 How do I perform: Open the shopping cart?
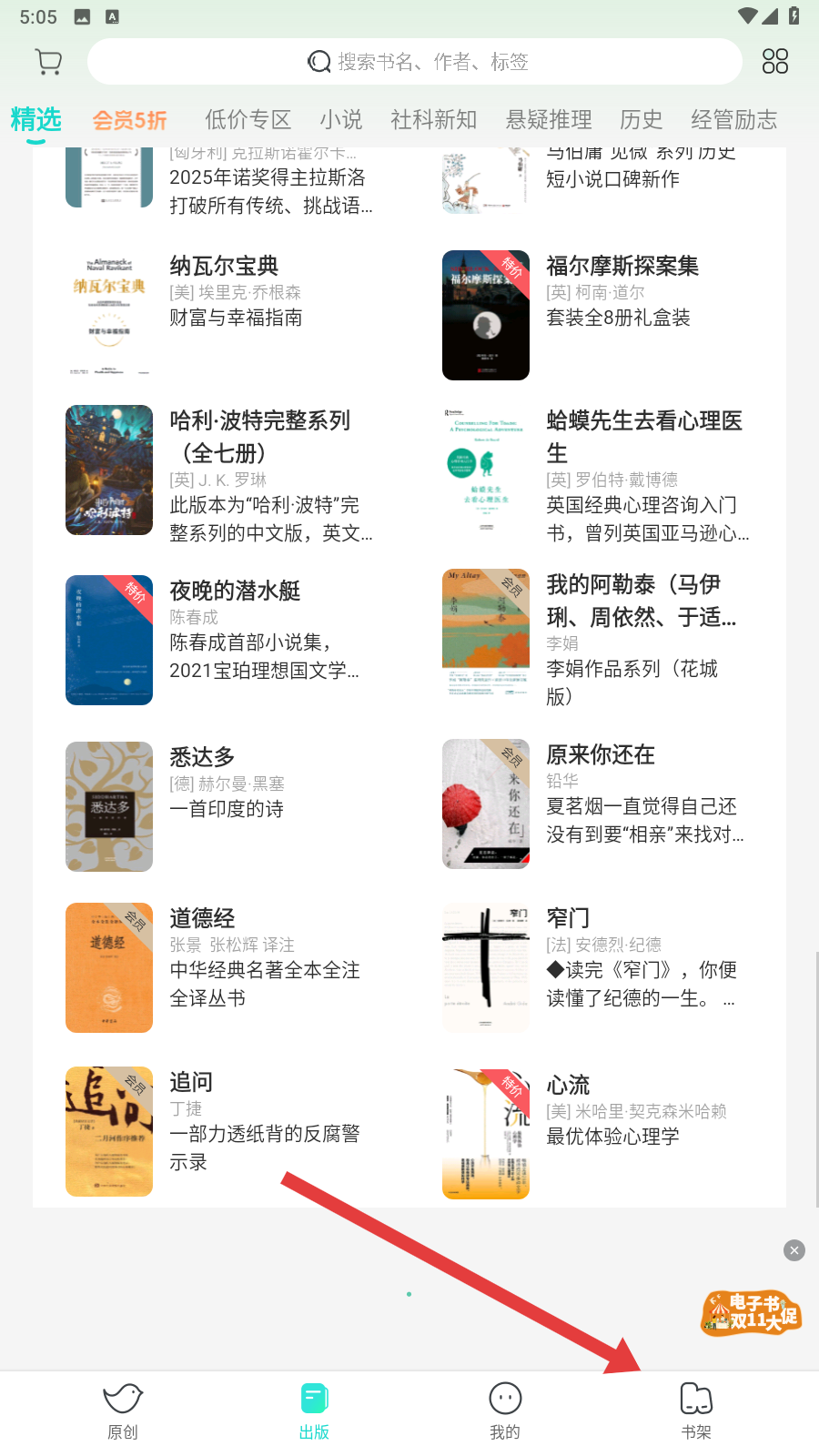click(x=48, y=62)
